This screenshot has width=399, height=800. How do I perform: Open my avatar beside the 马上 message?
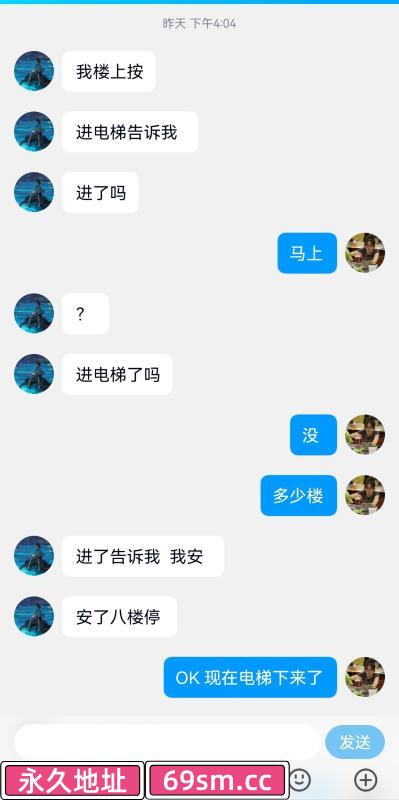365,253
